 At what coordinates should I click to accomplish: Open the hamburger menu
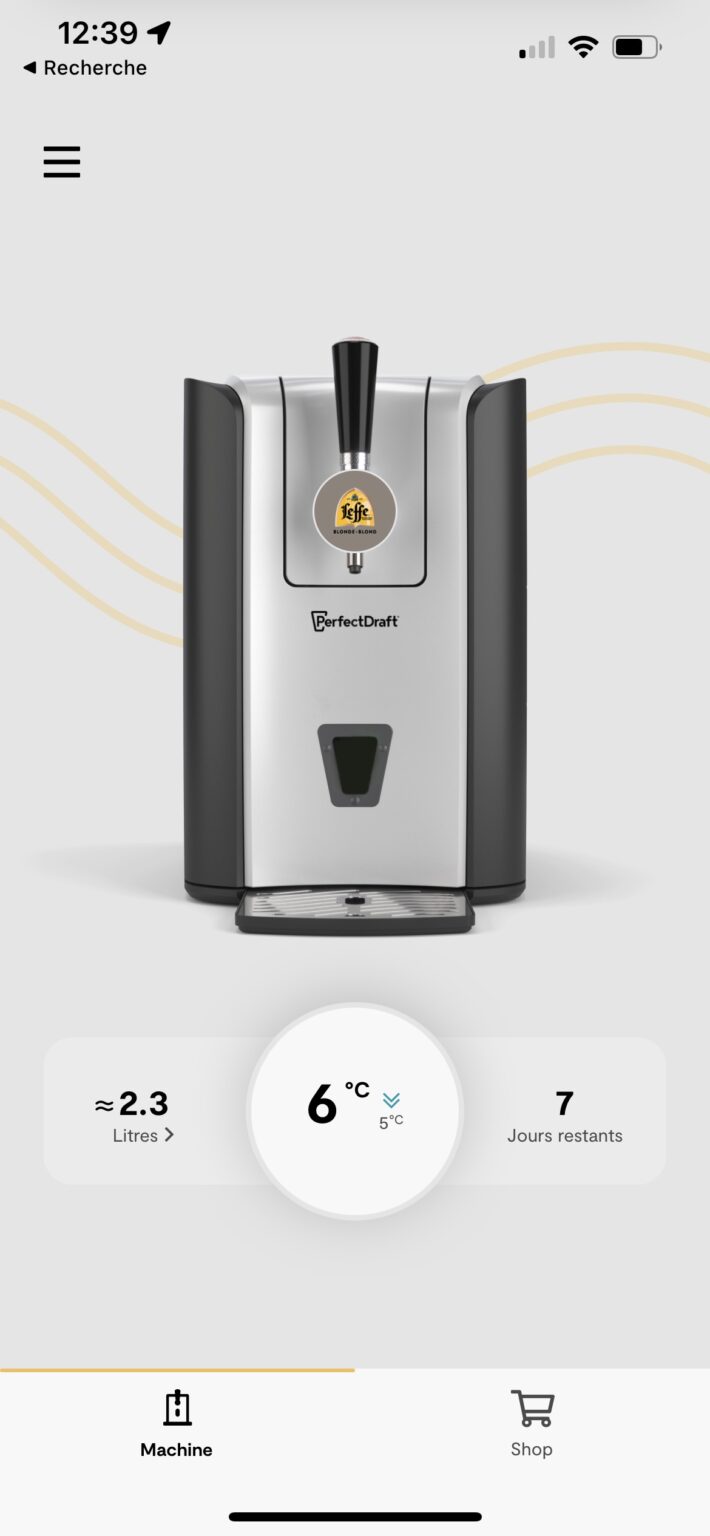(x=61, y=162)
